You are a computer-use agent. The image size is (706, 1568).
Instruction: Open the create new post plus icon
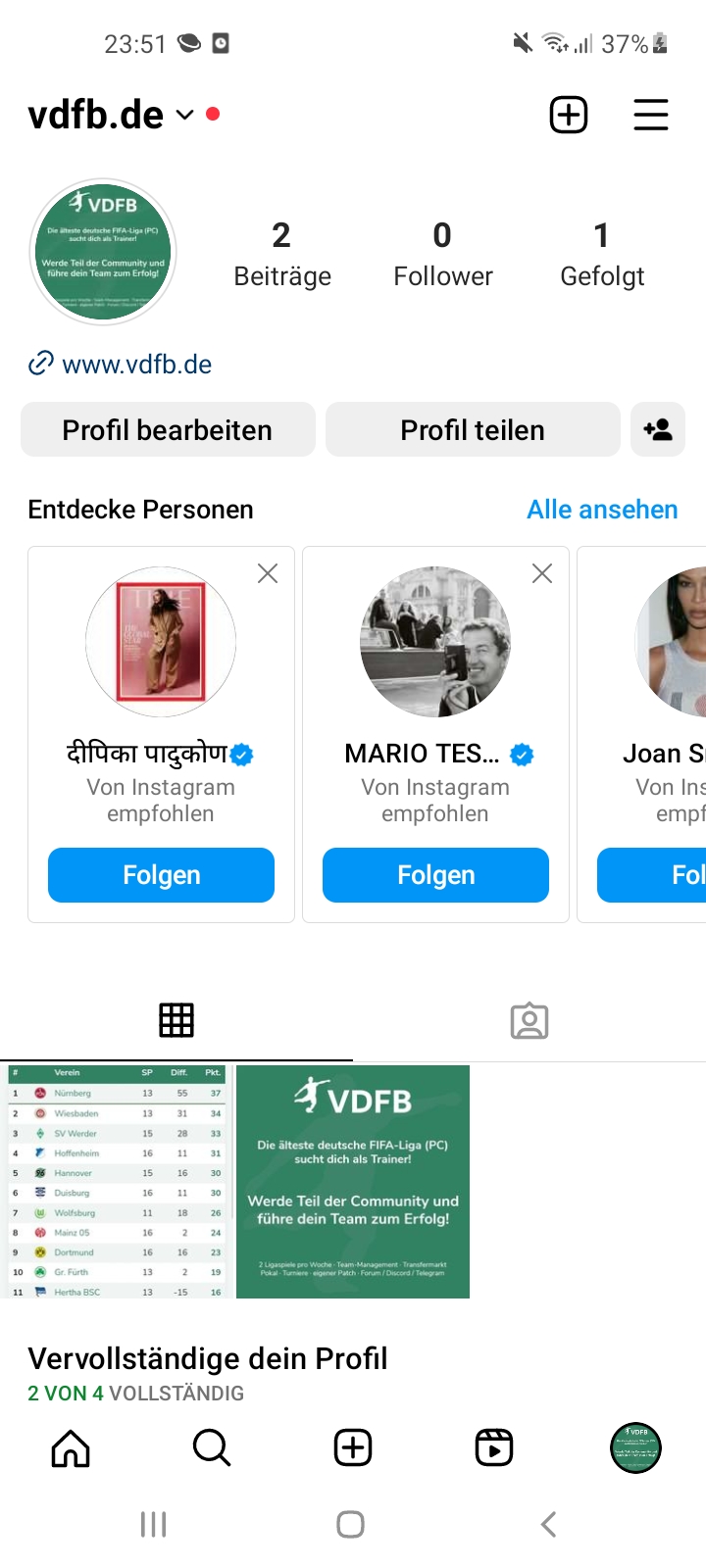click(x=569, y=115)
